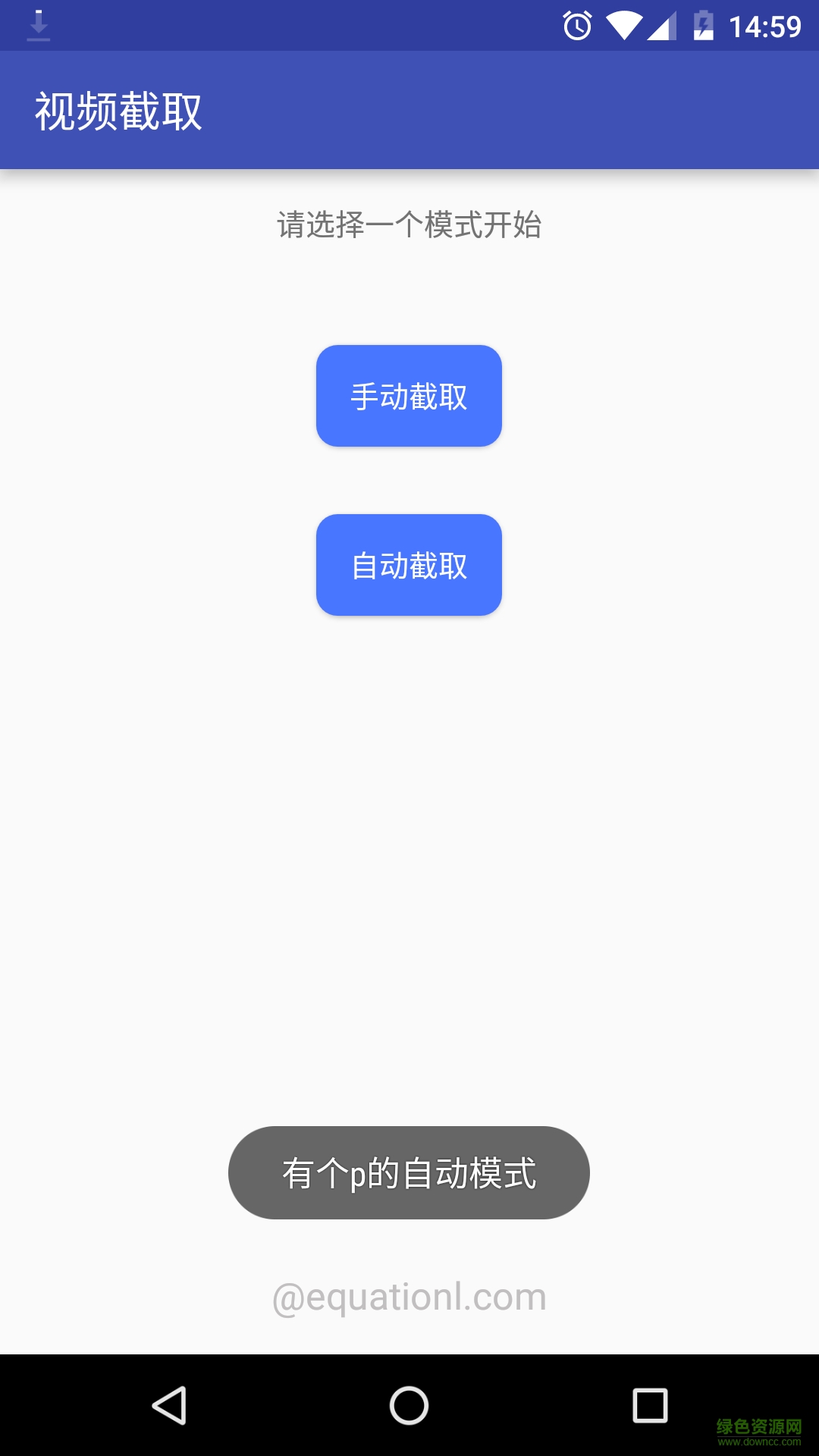Screen dimensions: 819x1456
Task: Tap the status bar area to expand notifications
Action: pyautogui.click(x=303, y=25)
